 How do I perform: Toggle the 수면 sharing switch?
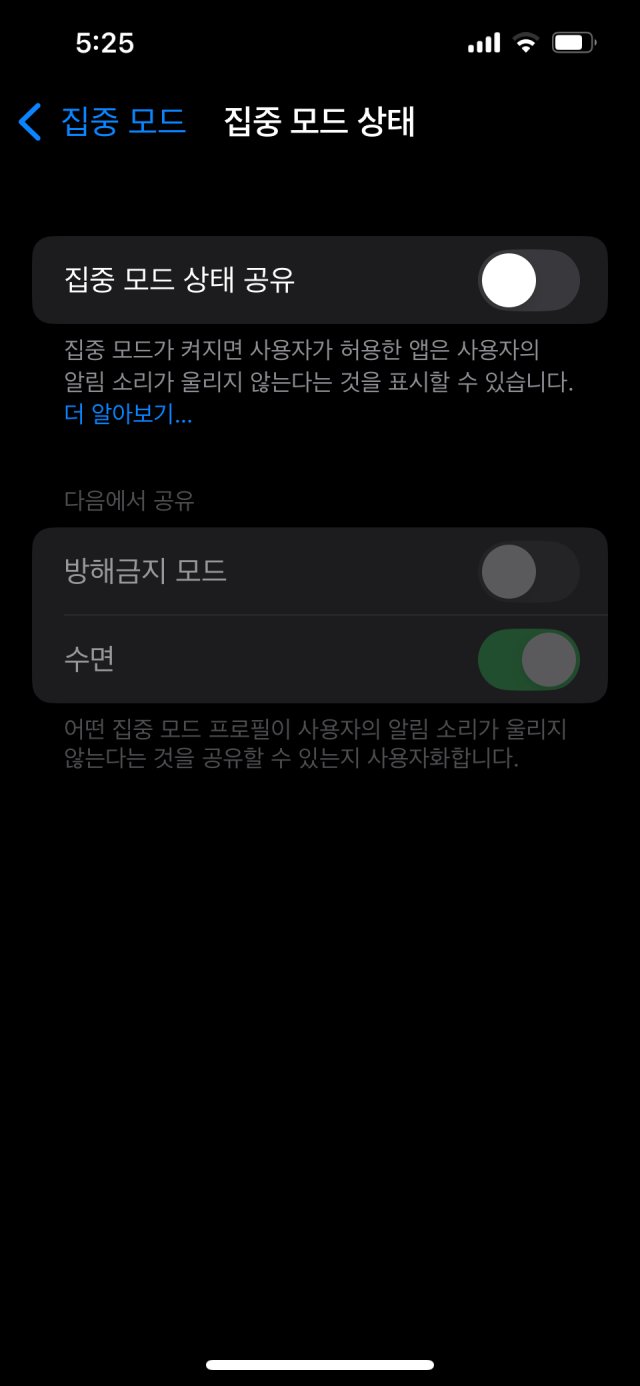click(528, 660)
